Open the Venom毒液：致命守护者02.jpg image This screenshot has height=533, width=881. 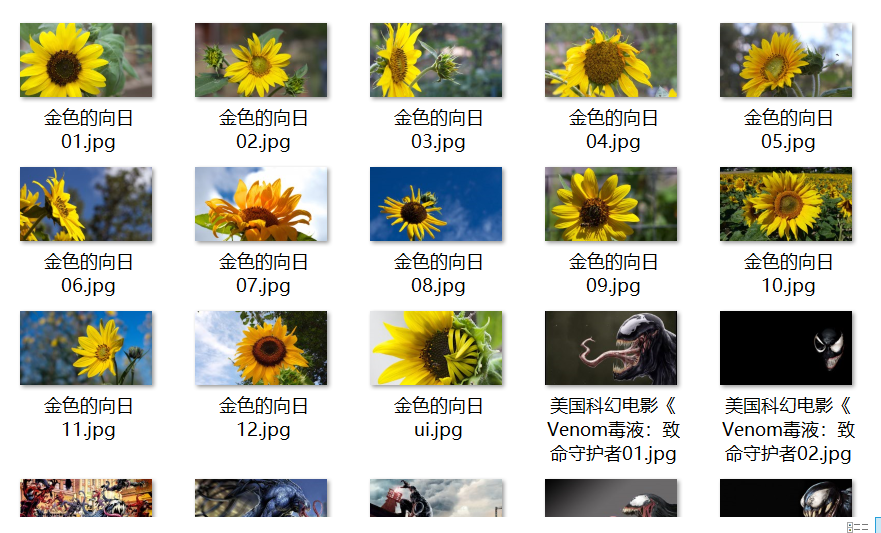786,349
